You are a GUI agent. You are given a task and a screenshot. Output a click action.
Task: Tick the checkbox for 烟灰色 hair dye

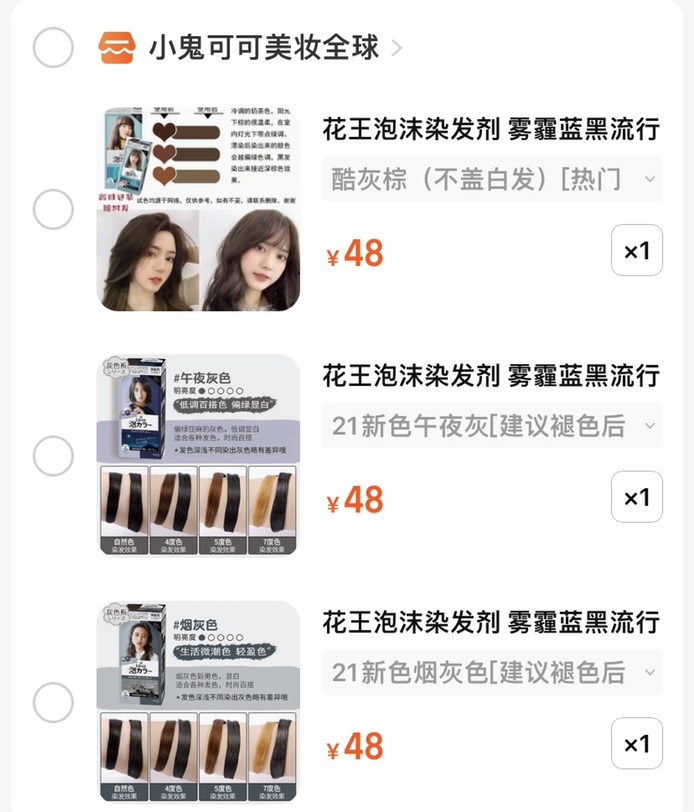click(x=53, y=702)
